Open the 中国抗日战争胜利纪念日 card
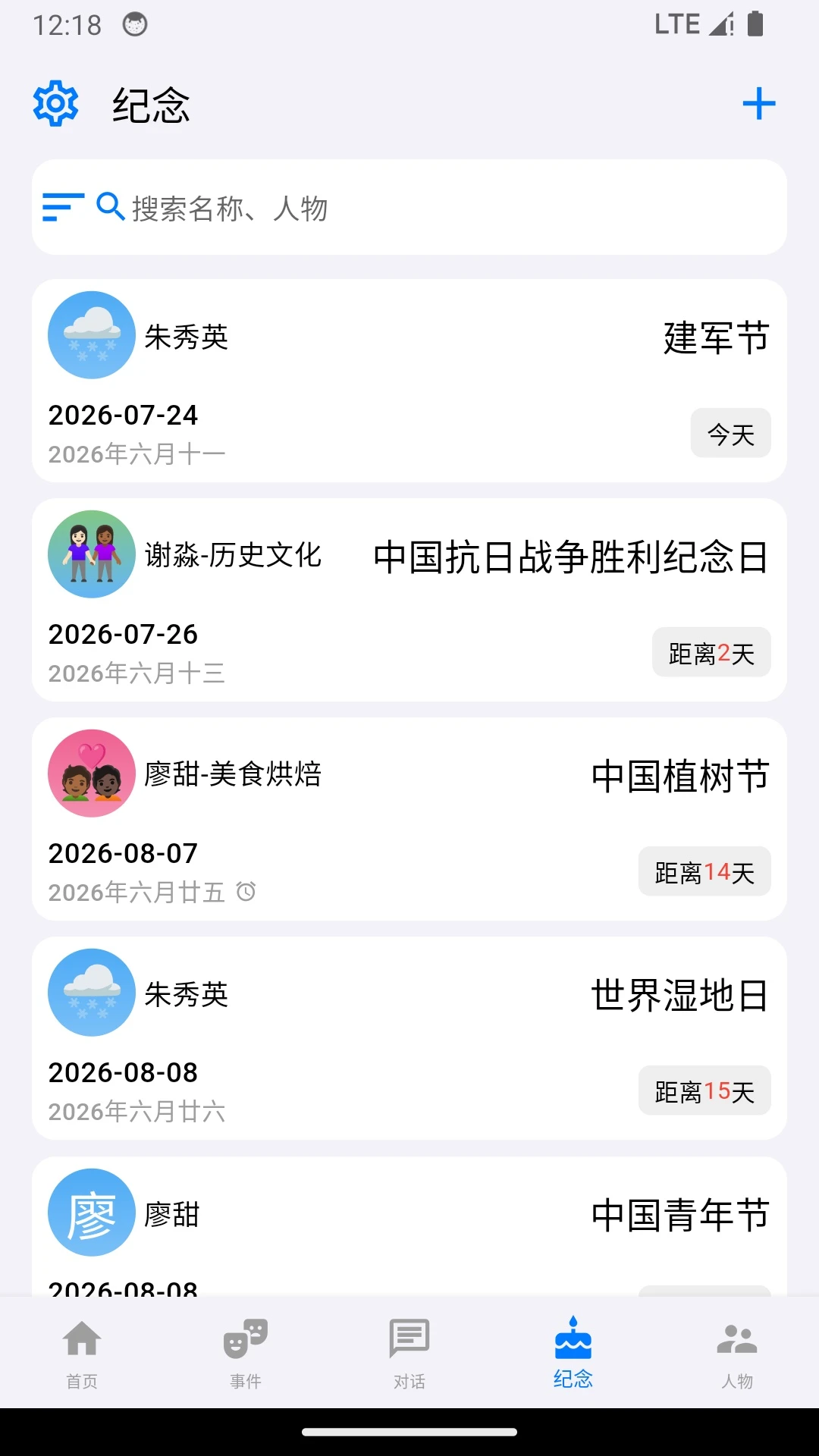819x1456 pixels. (409, 600)
